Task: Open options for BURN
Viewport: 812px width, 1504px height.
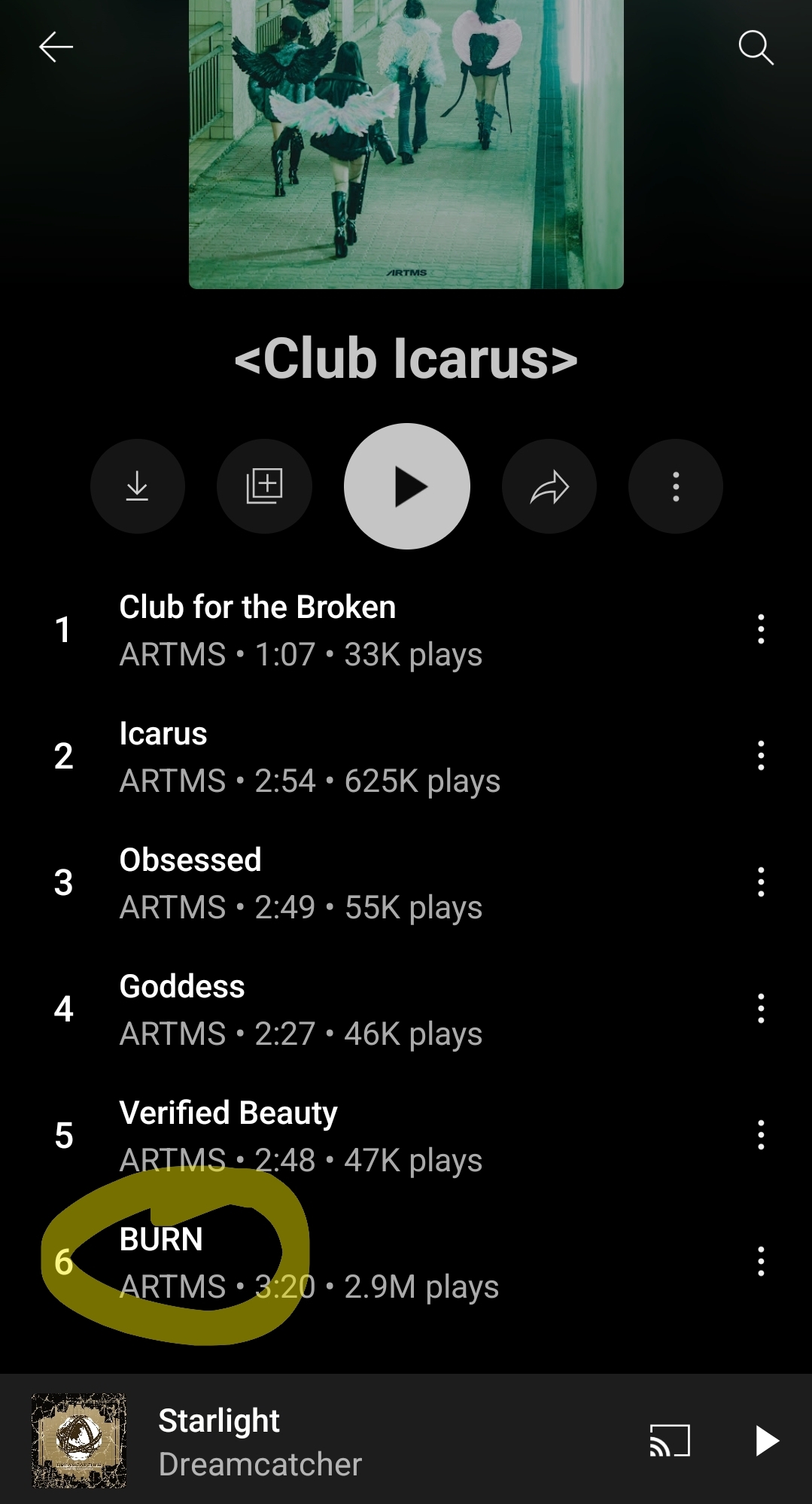Action: coord(761,1262)
